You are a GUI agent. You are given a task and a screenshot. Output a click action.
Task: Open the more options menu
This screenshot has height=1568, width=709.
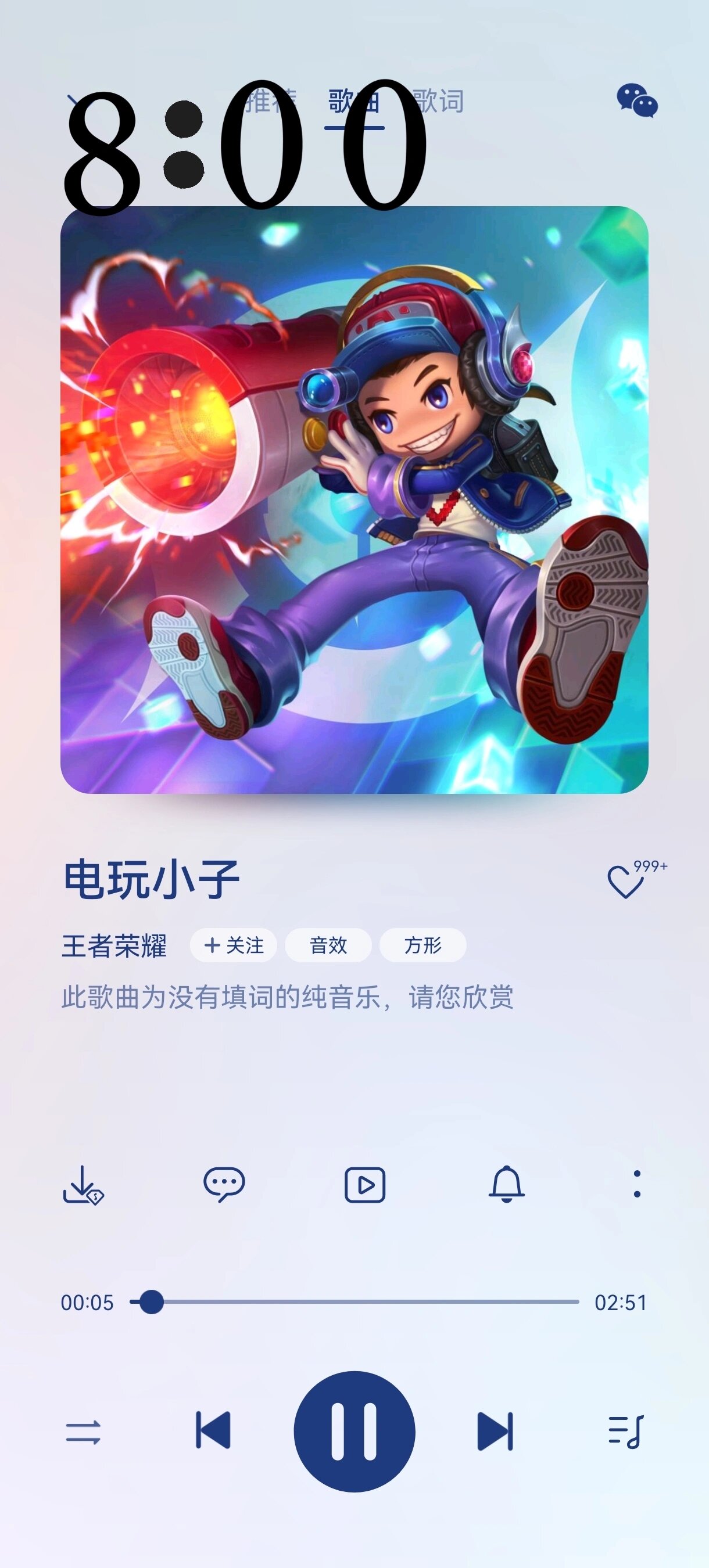coord(636,1185)
